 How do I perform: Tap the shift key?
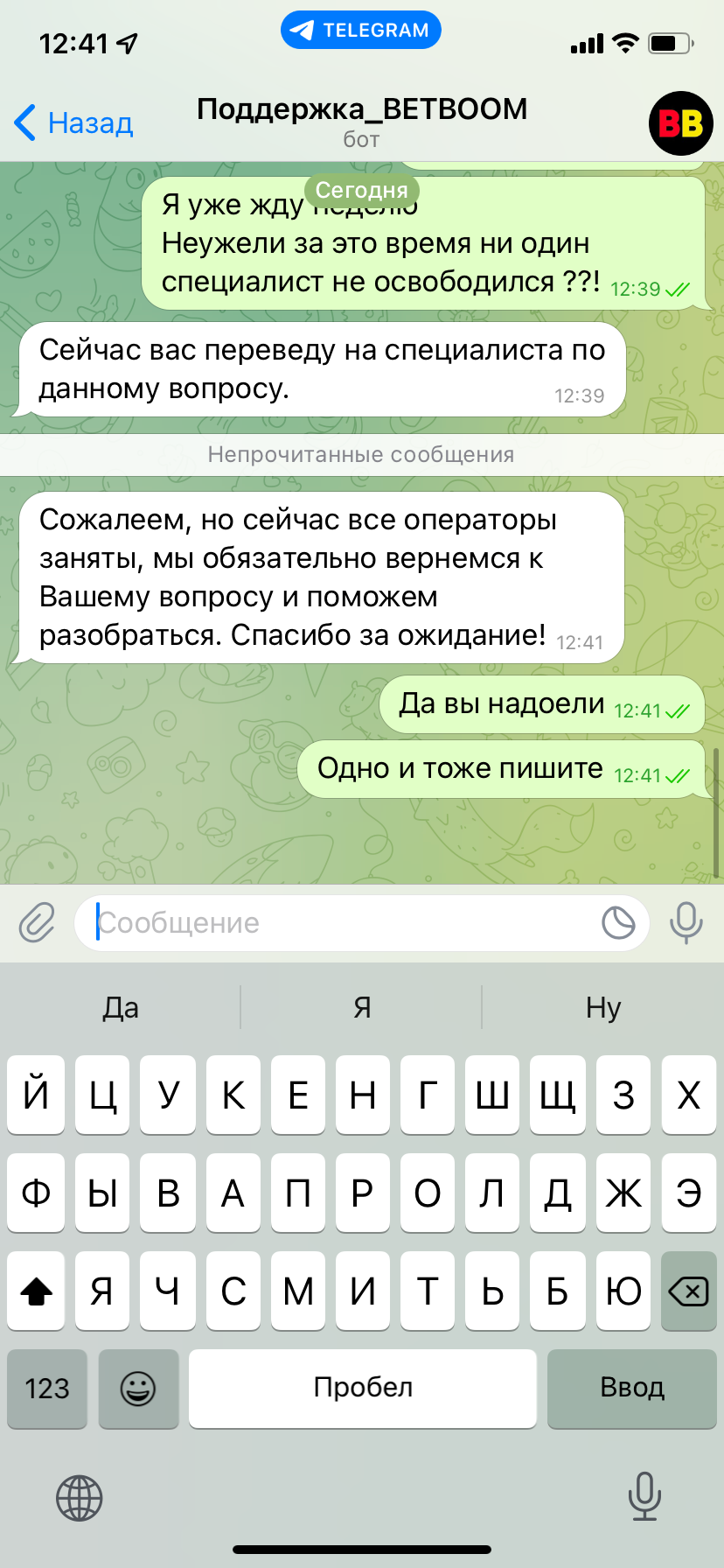click(36, 1291)
